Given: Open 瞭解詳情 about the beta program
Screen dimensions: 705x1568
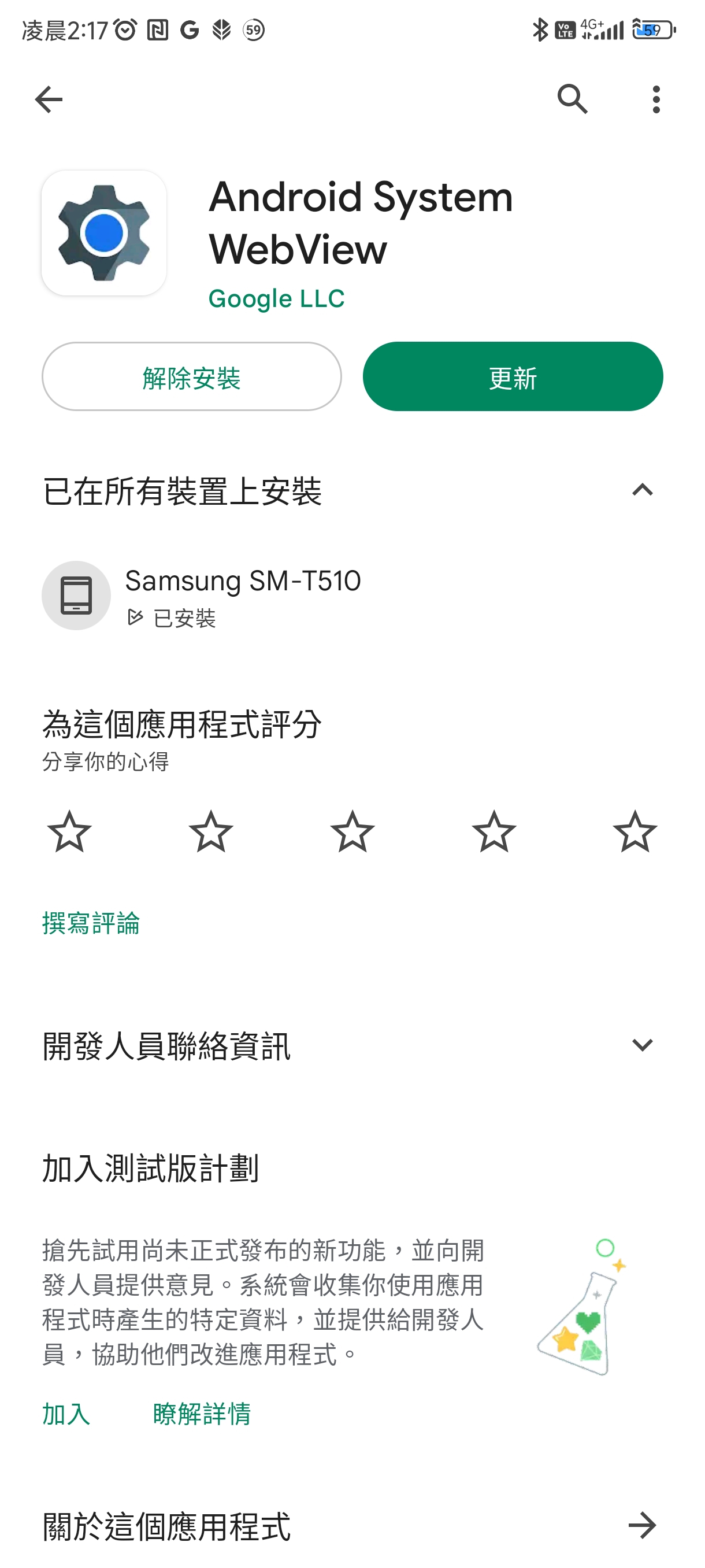Looking at the screenshot, I should (x=202, y=1414).
